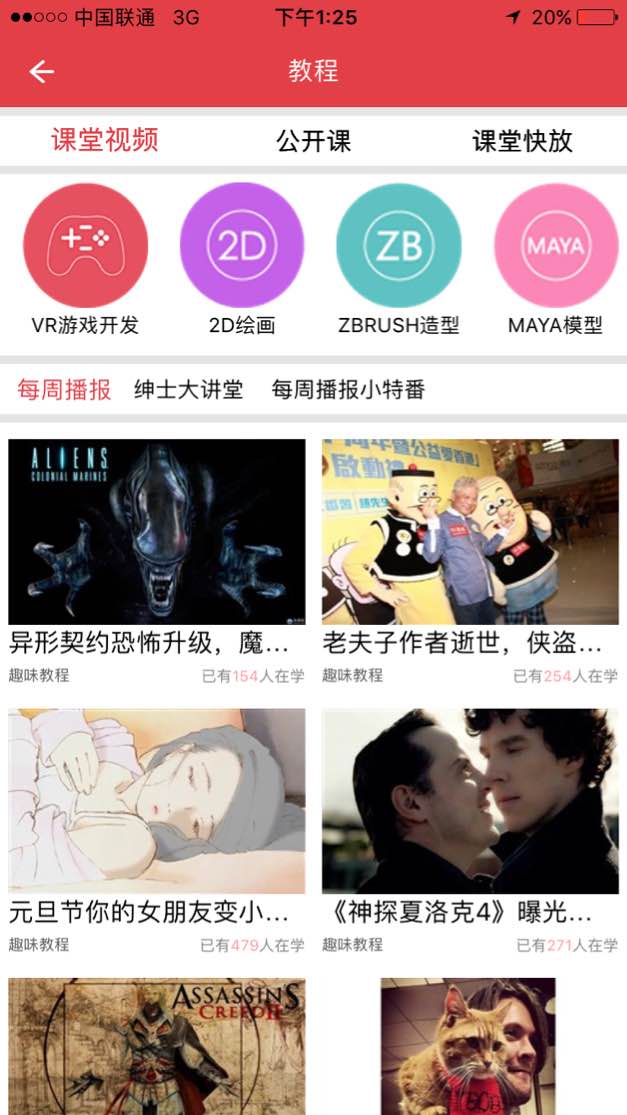Select the 每周播报 filter
The height and width of the screenshot is (1115, 627).
(x=64, y=390)
